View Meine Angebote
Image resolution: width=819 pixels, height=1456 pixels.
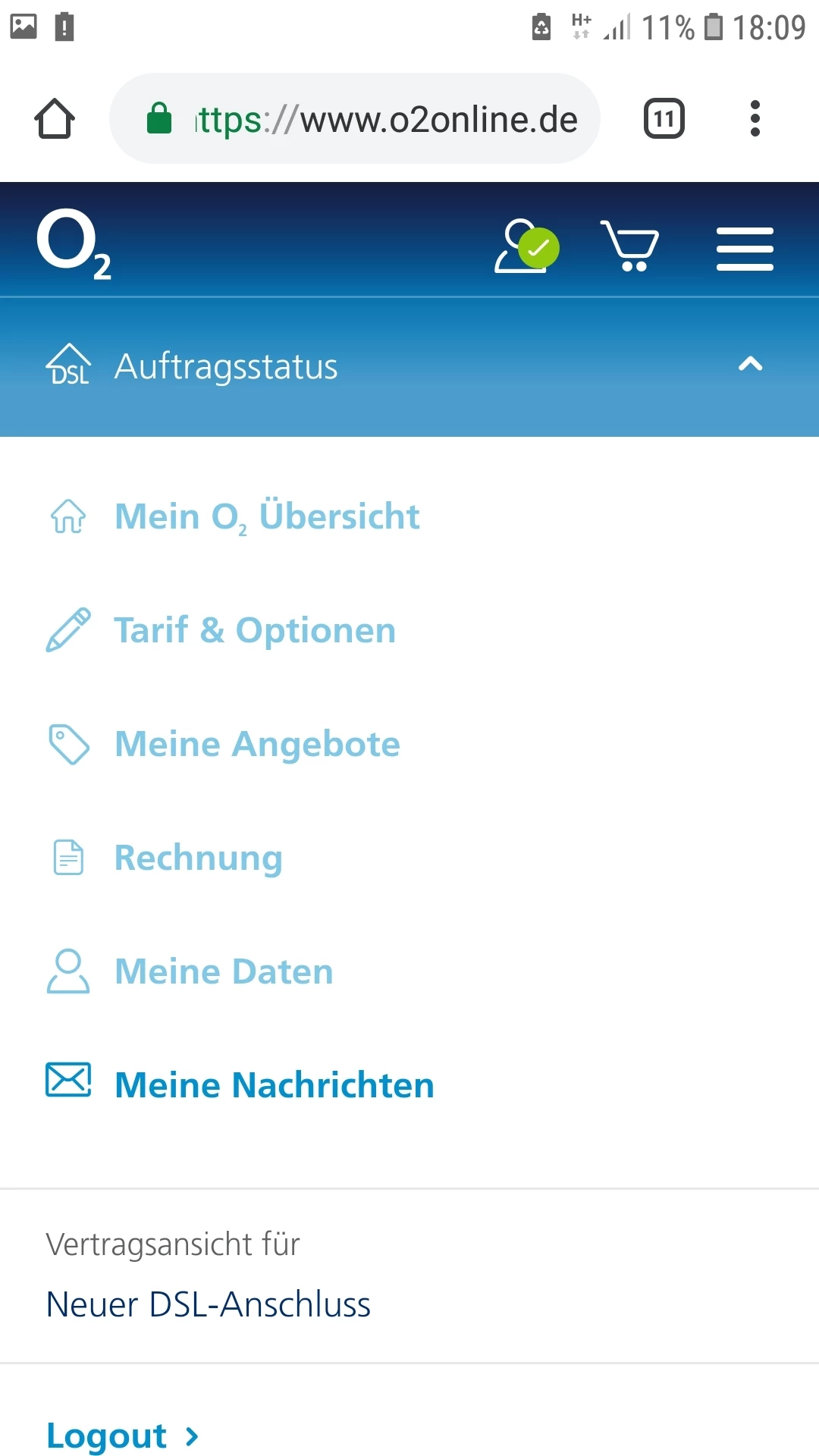click(x=257, y=745)
